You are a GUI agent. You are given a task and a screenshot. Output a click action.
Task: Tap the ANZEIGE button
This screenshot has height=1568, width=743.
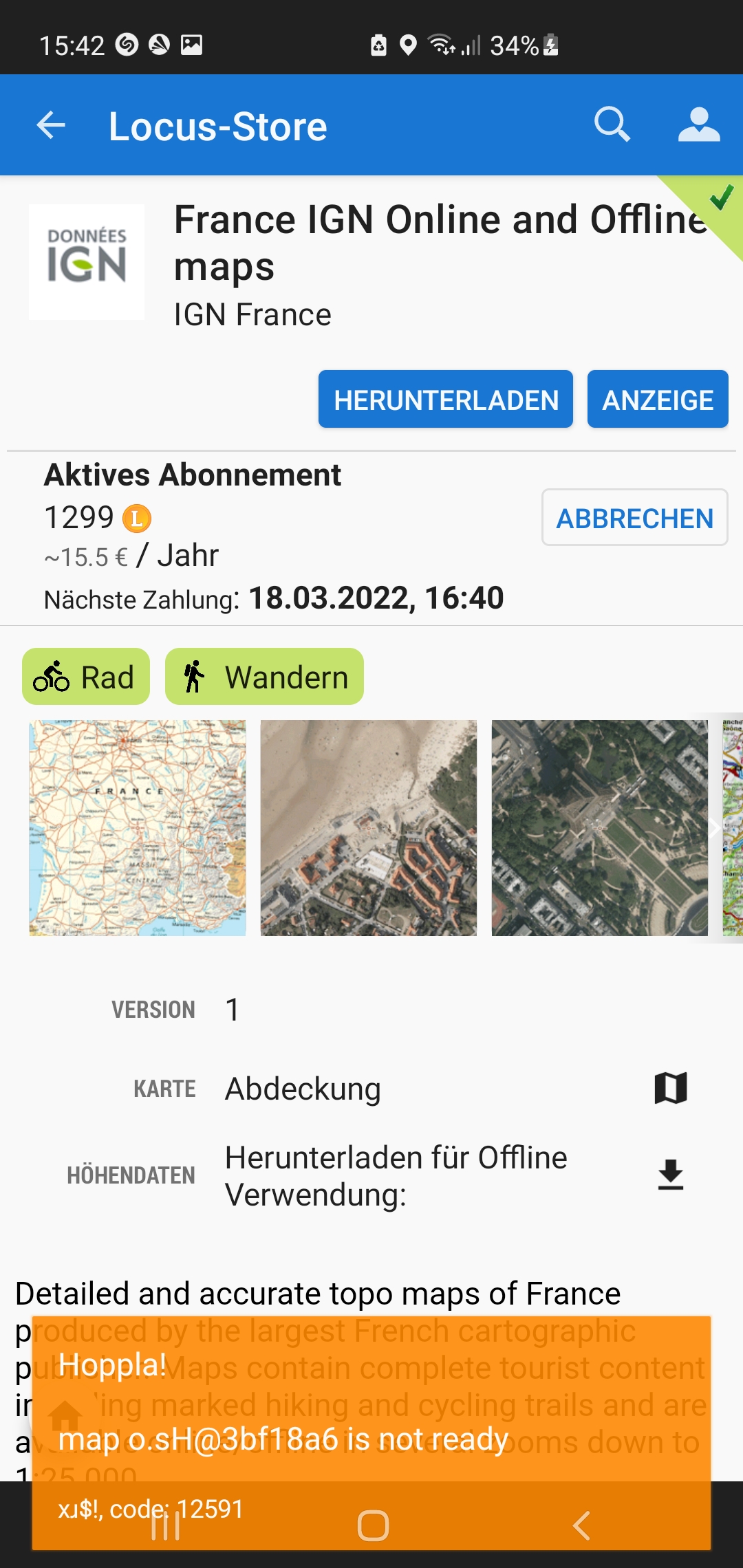(x=657, y=400)
